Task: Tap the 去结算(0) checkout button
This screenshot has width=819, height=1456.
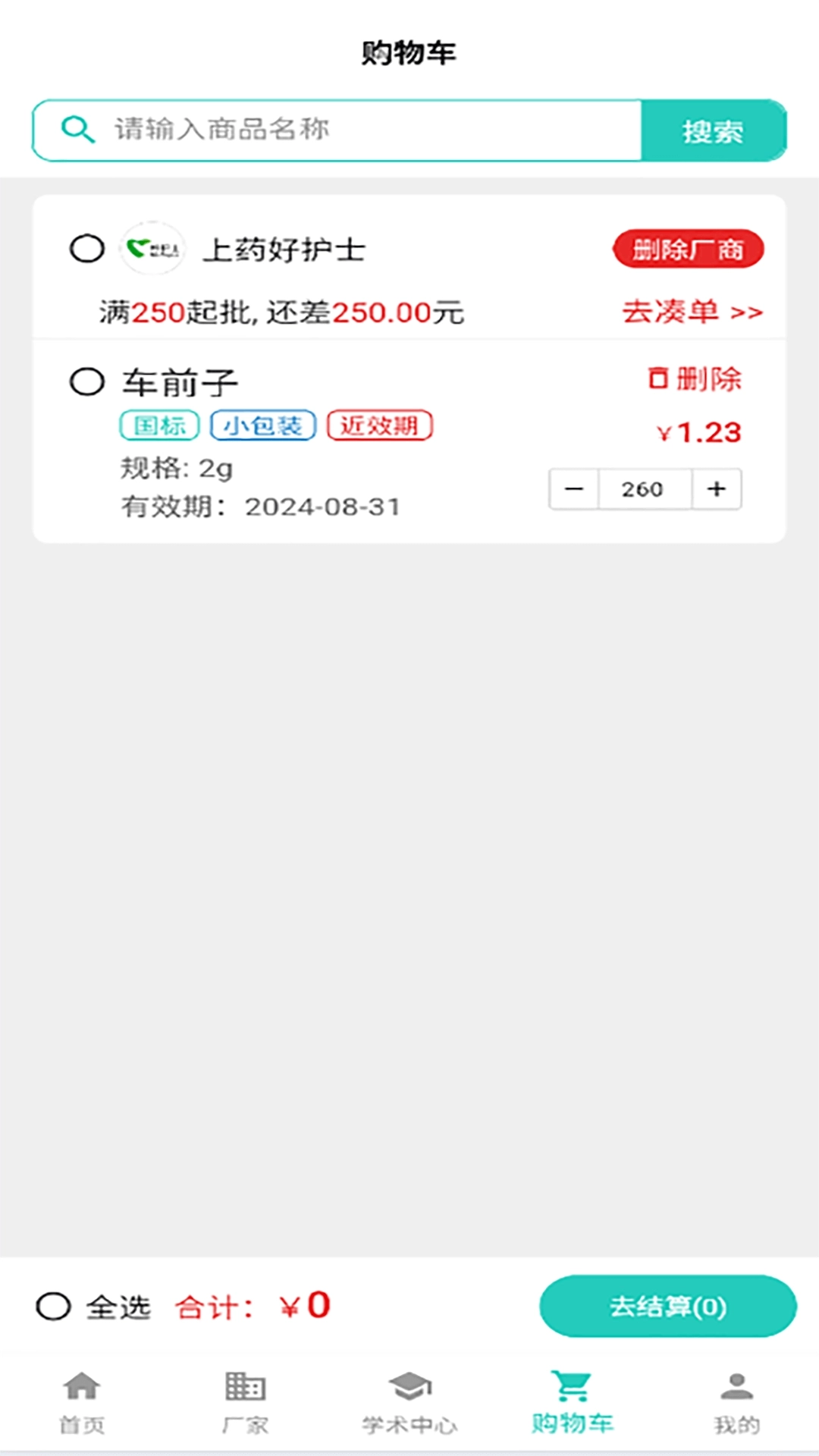Action: [668, 1306]
